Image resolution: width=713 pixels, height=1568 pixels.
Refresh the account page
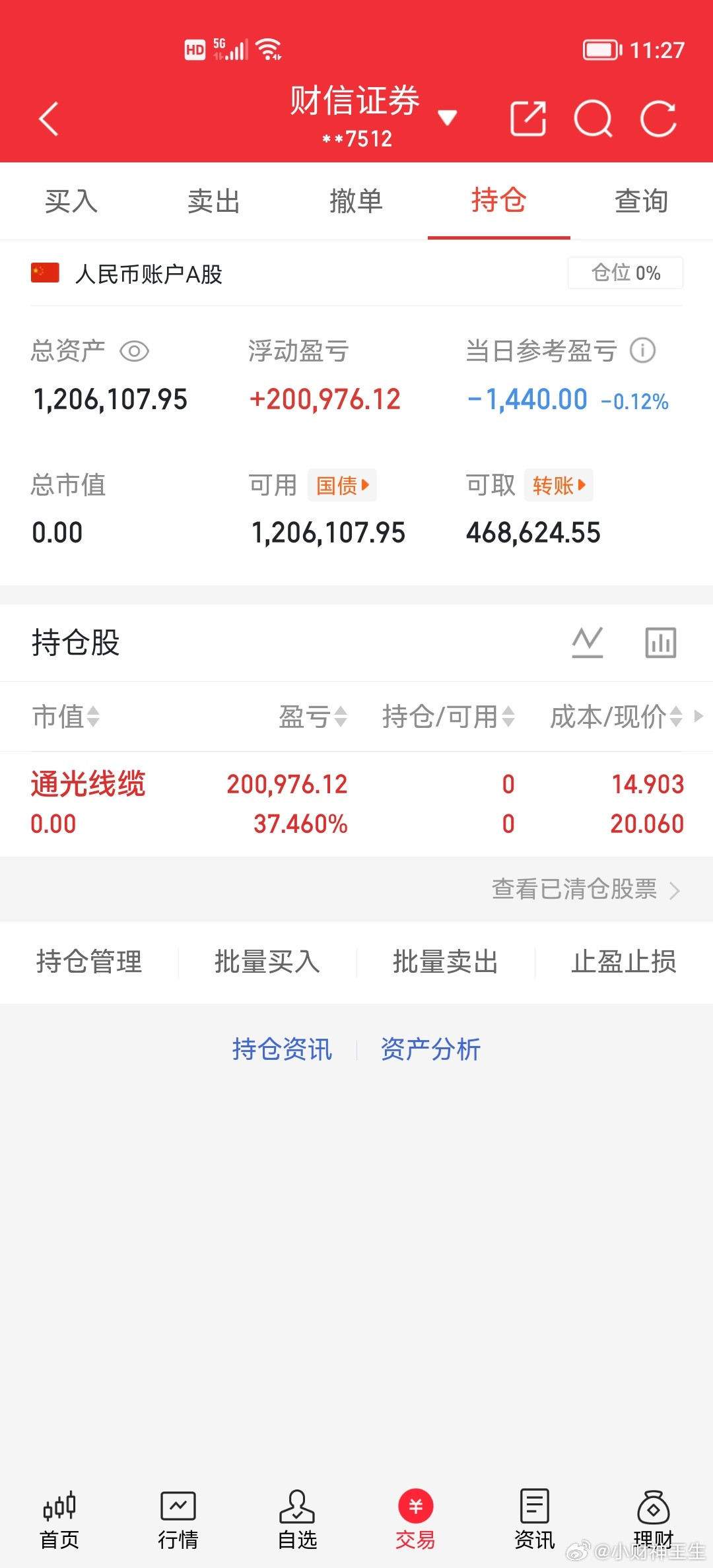point(658,118)
